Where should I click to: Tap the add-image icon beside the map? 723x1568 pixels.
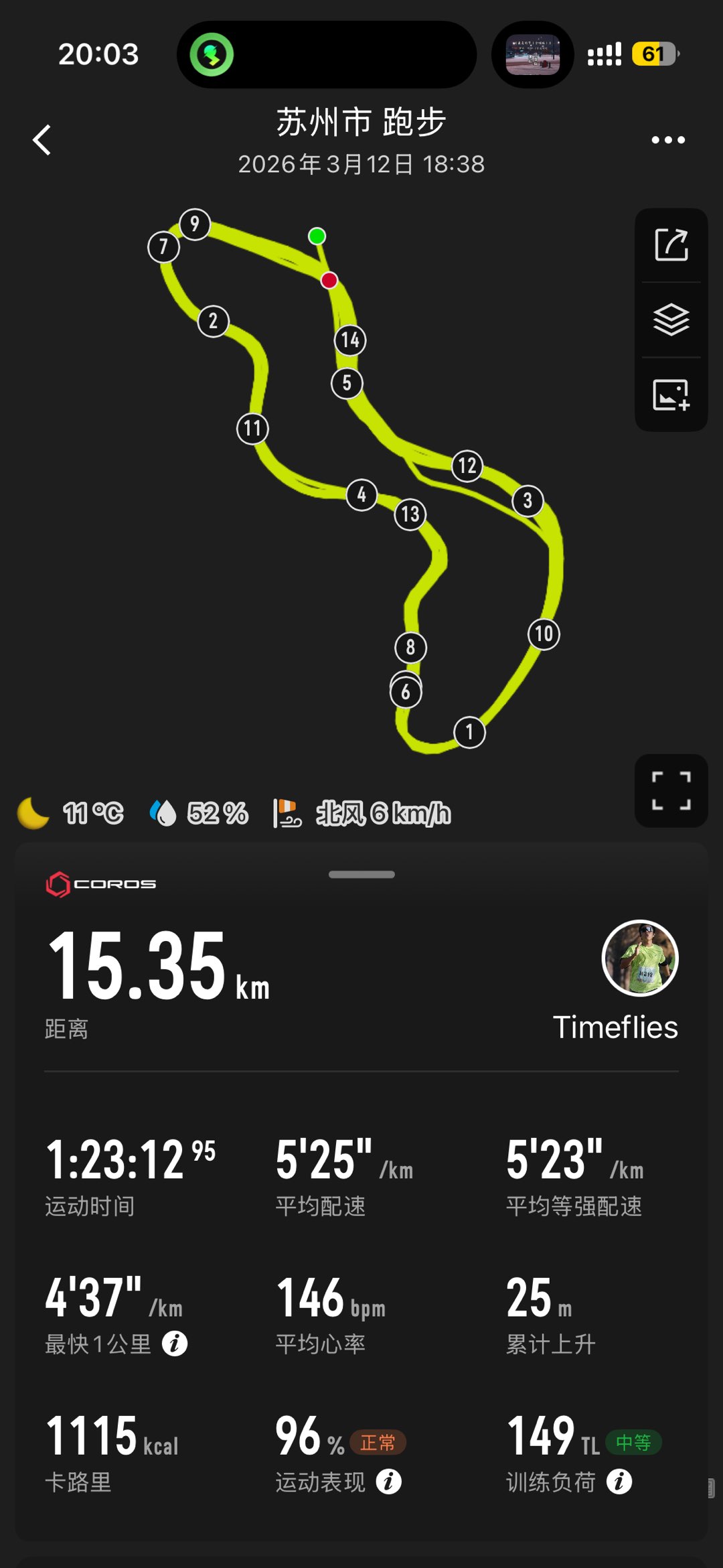click(671, 395)
